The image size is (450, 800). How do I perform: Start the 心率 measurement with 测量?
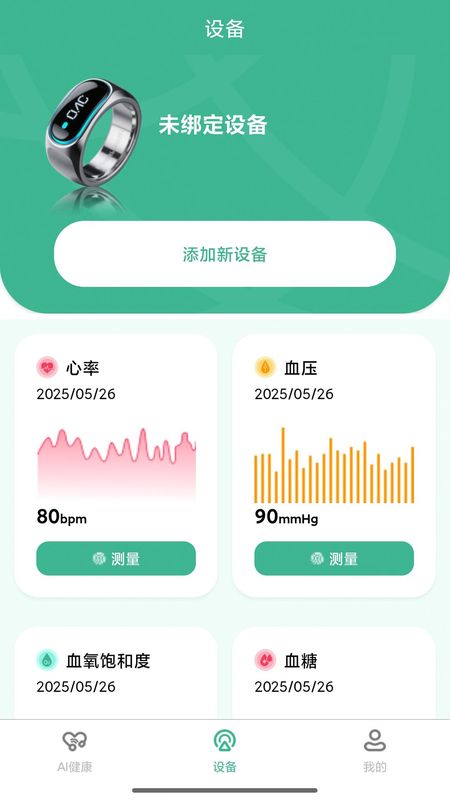point(116,558)
